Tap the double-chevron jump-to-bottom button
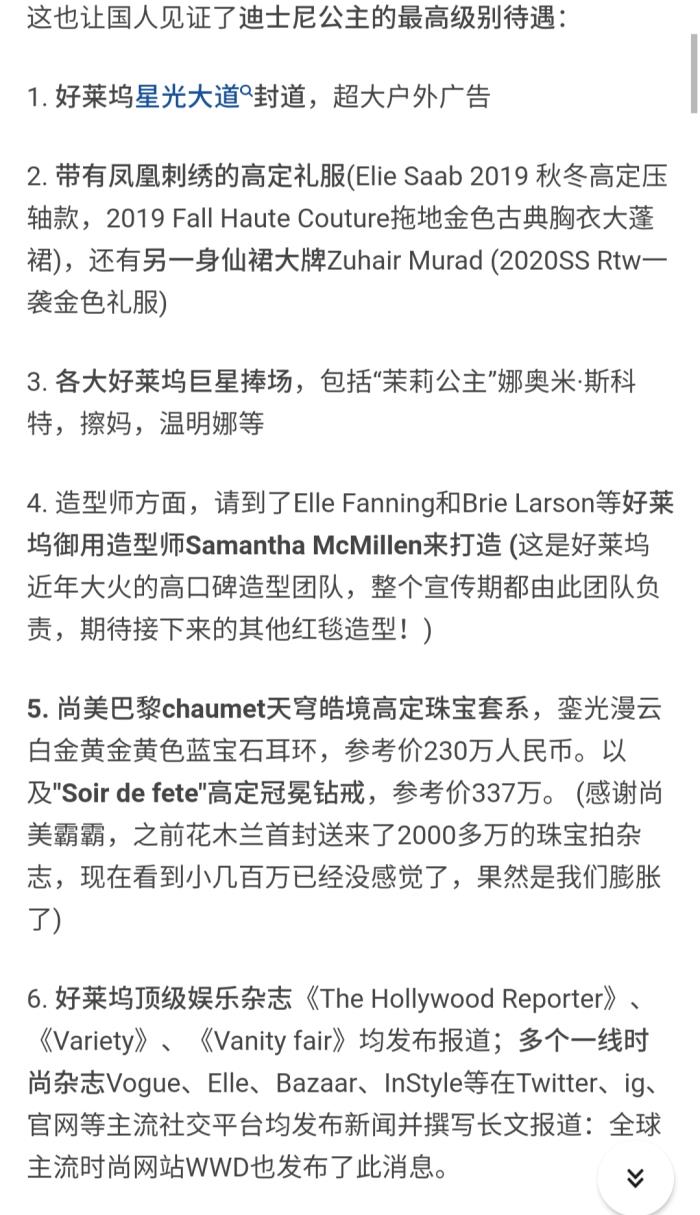This screenshot has height=1215, width=700. click(x=635, y=1178)
